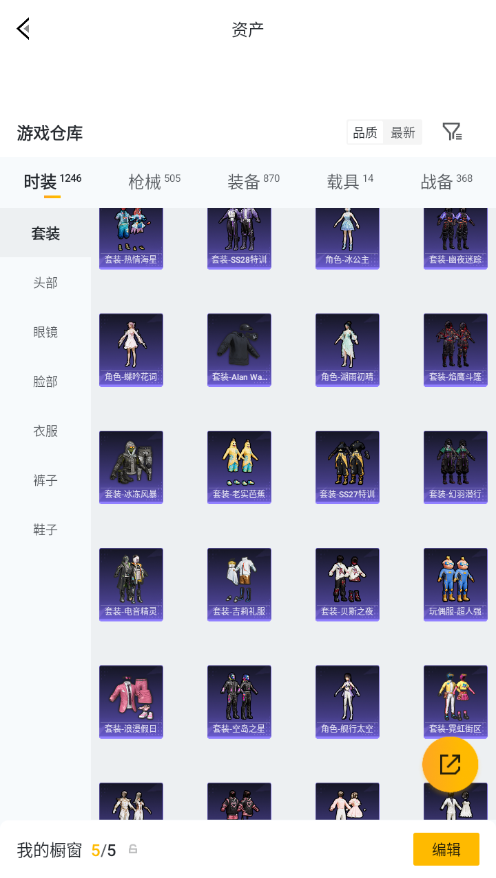Switch to the 载具 tab
Screen dimensions: 496x878
tap(350, 181)
